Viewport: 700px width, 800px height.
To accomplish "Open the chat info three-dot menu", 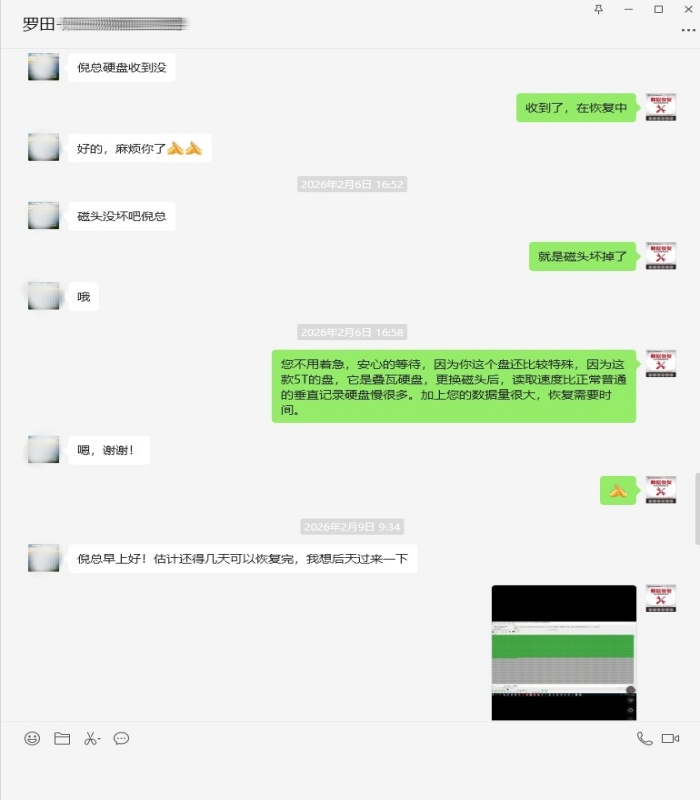I will pos(687,29).
